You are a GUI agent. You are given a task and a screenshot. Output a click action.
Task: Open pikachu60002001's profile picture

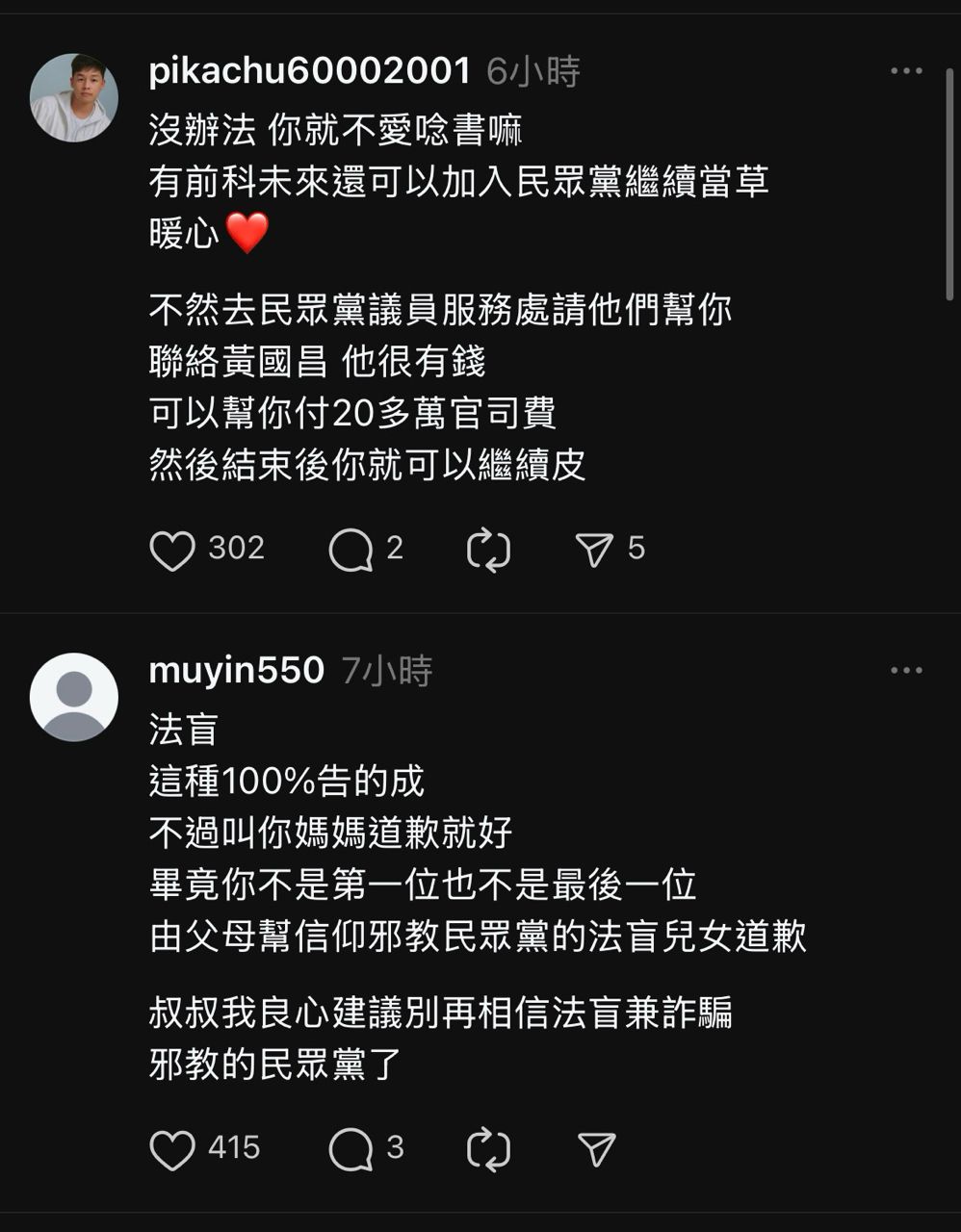point(74,98)
